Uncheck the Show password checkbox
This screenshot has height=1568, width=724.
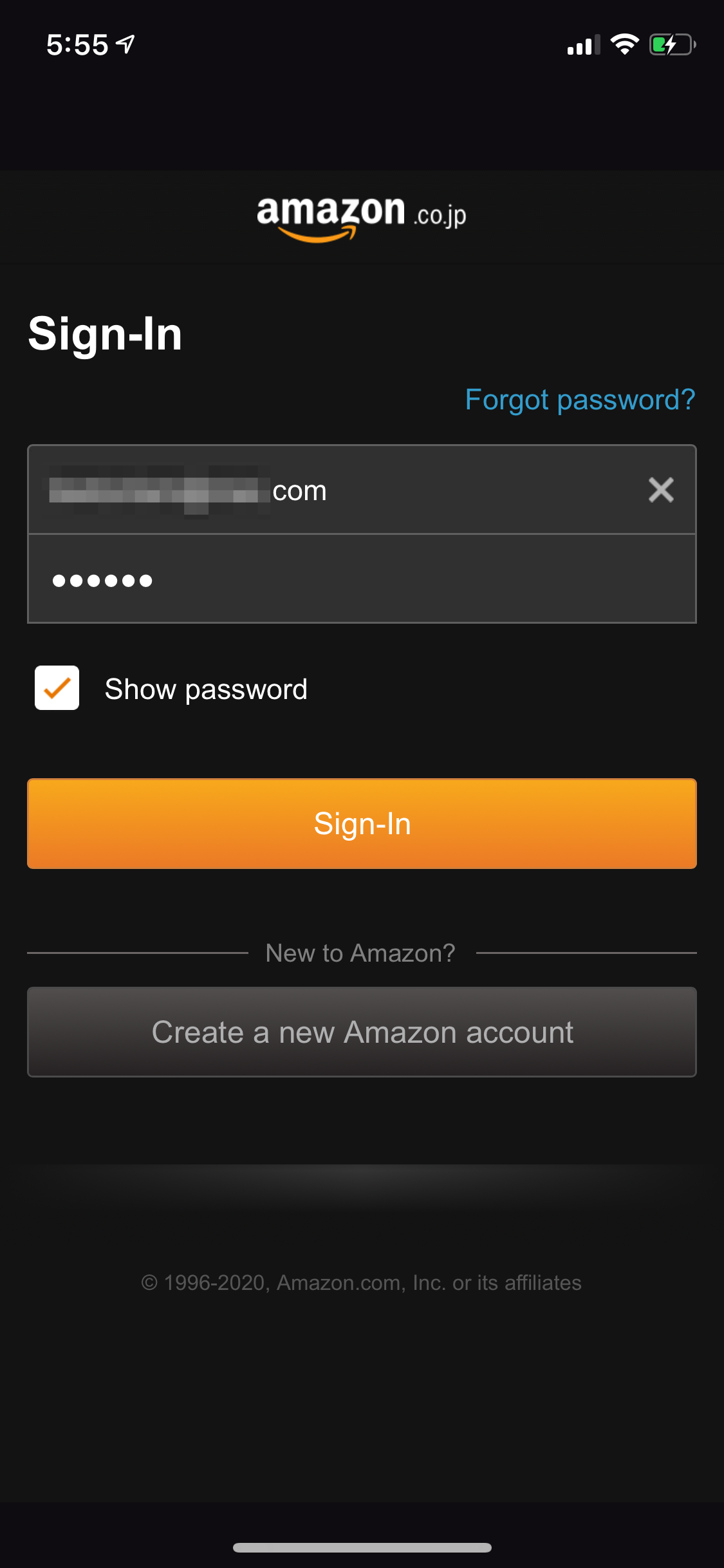pyautogui.click(x=57, y=688)
